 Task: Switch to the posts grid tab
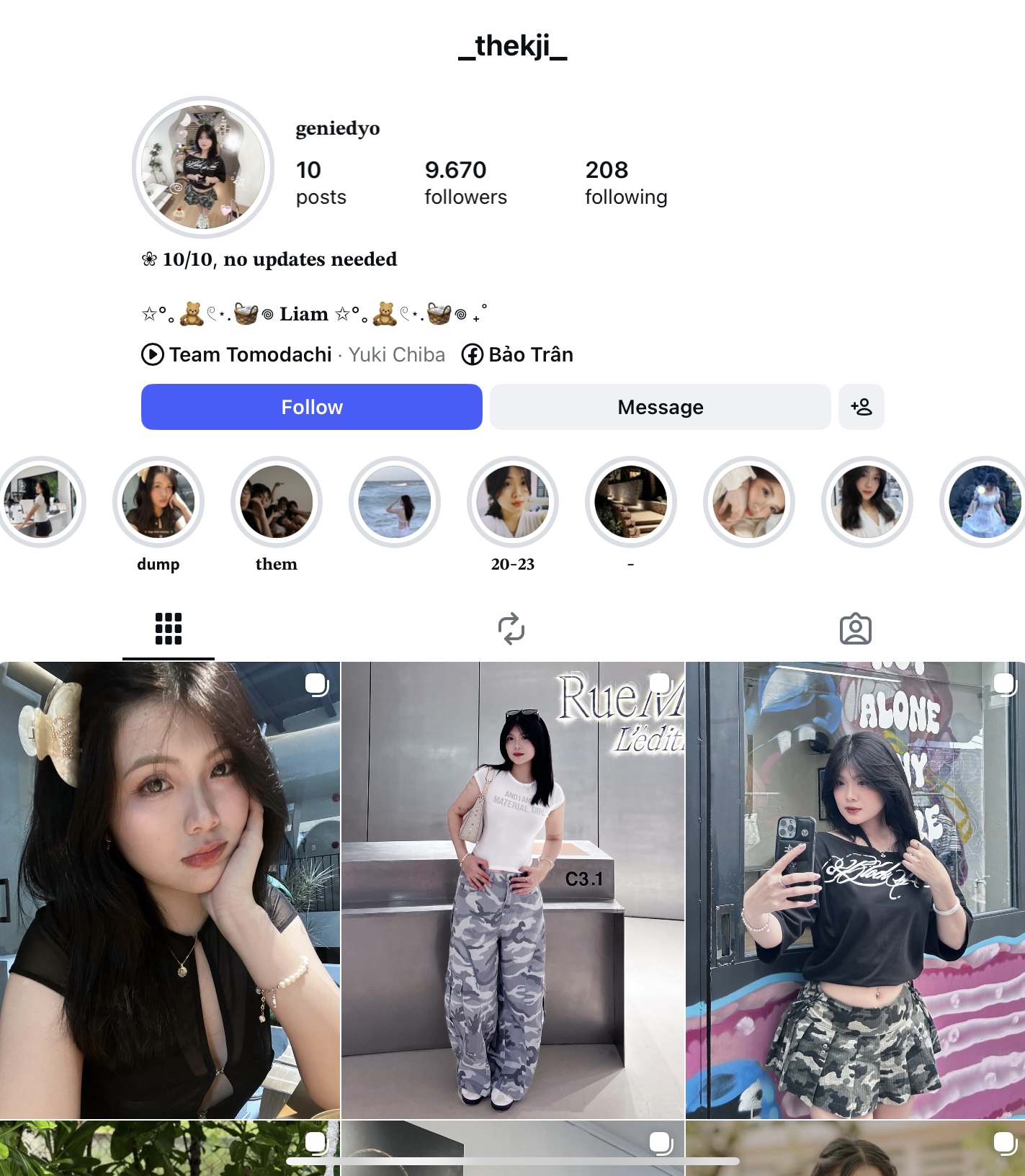click(169, 629)
